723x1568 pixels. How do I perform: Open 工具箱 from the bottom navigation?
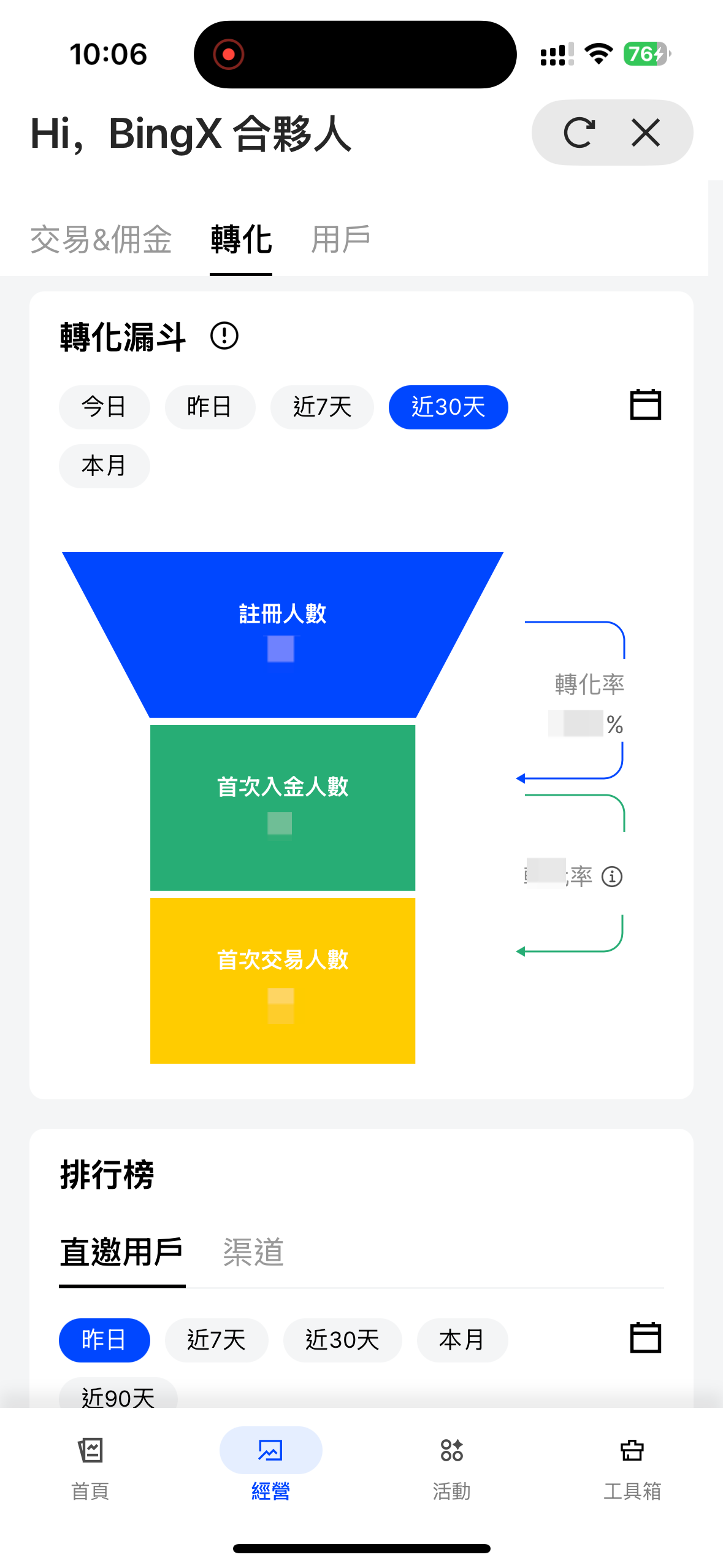click(632, 1450)
